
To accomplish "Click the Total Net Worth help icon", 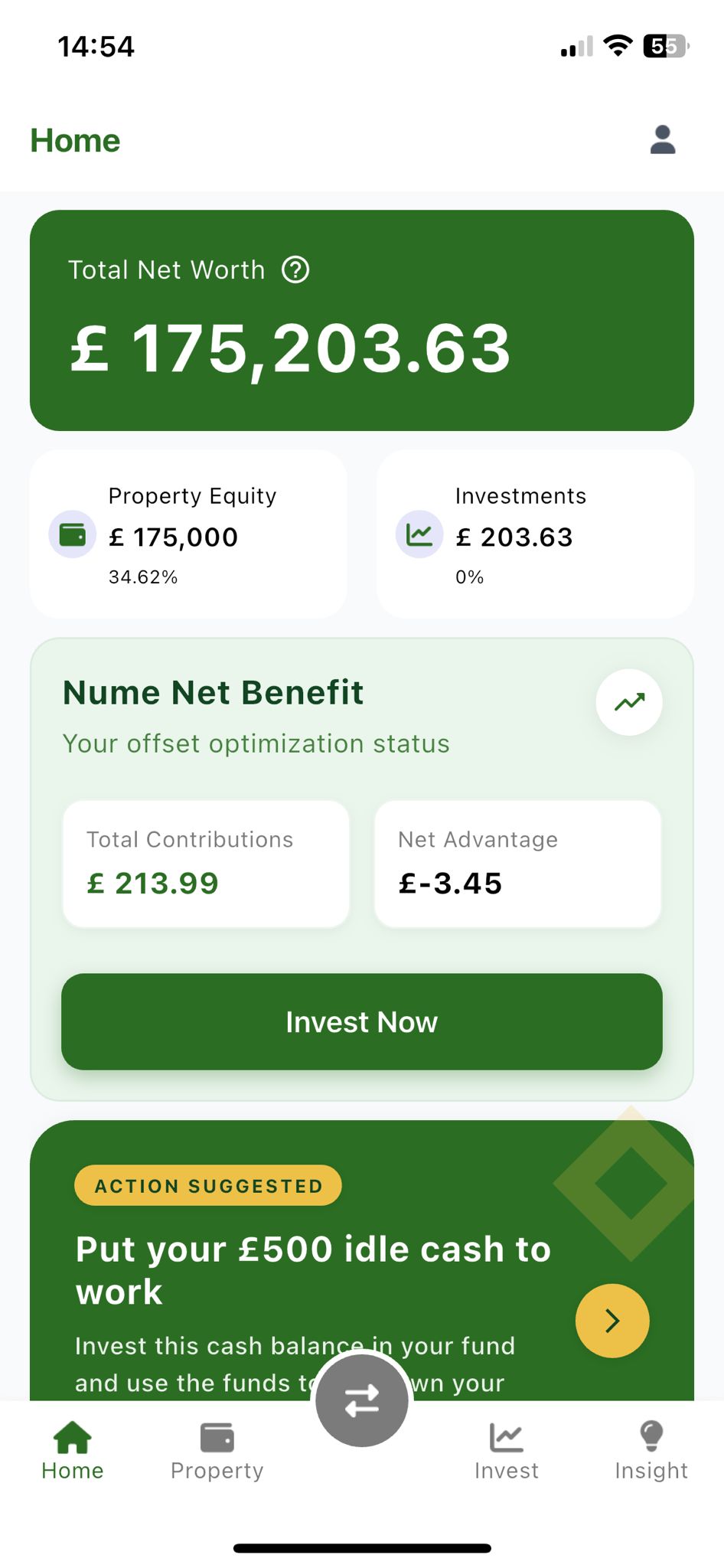I will 295,269.
